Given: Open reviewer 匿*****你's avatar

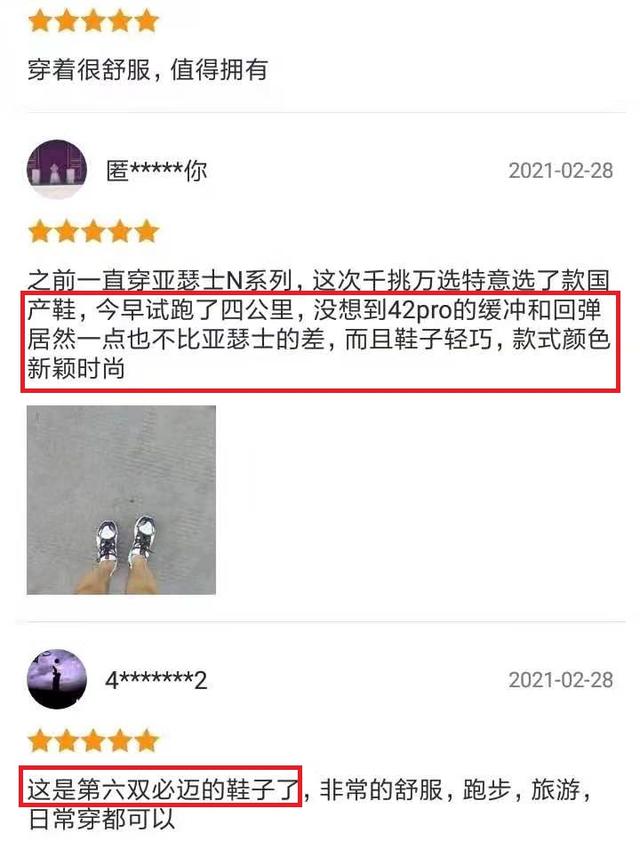Looking at the screenshot, I should pyautogui.click(x=57, y=170).
